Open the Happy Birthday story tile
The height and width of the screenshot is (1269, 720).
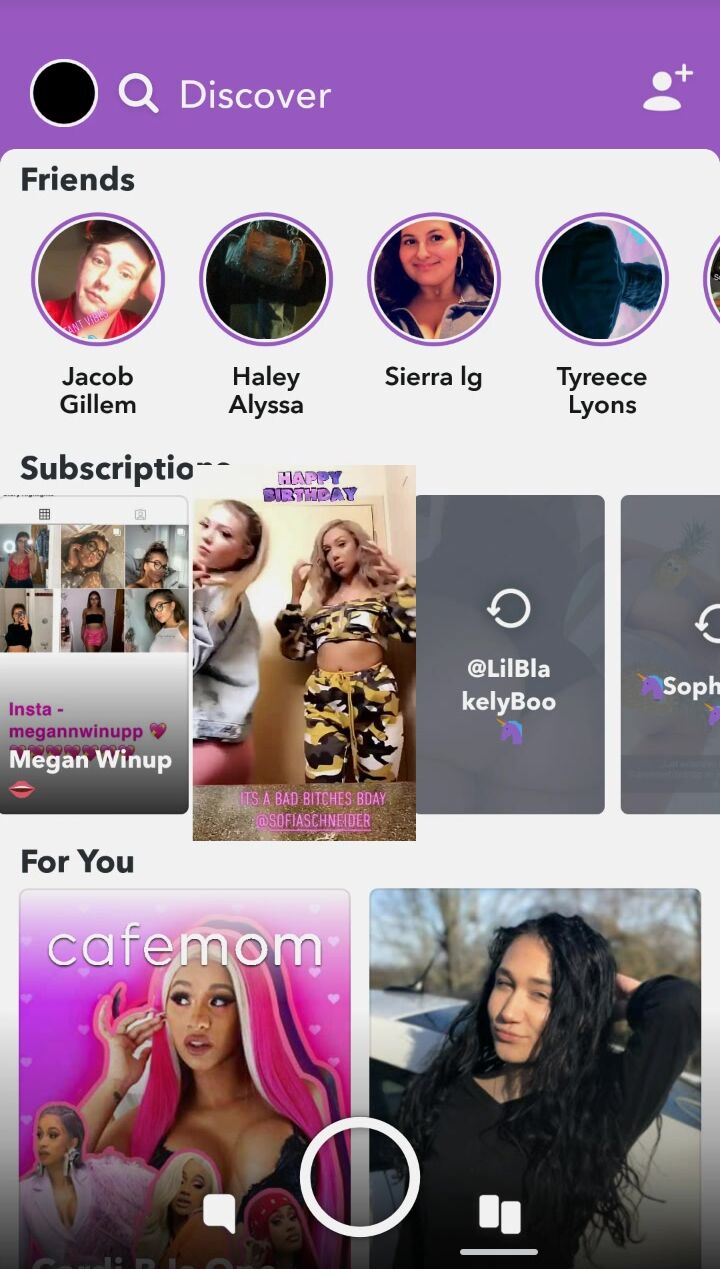[304, 652]
